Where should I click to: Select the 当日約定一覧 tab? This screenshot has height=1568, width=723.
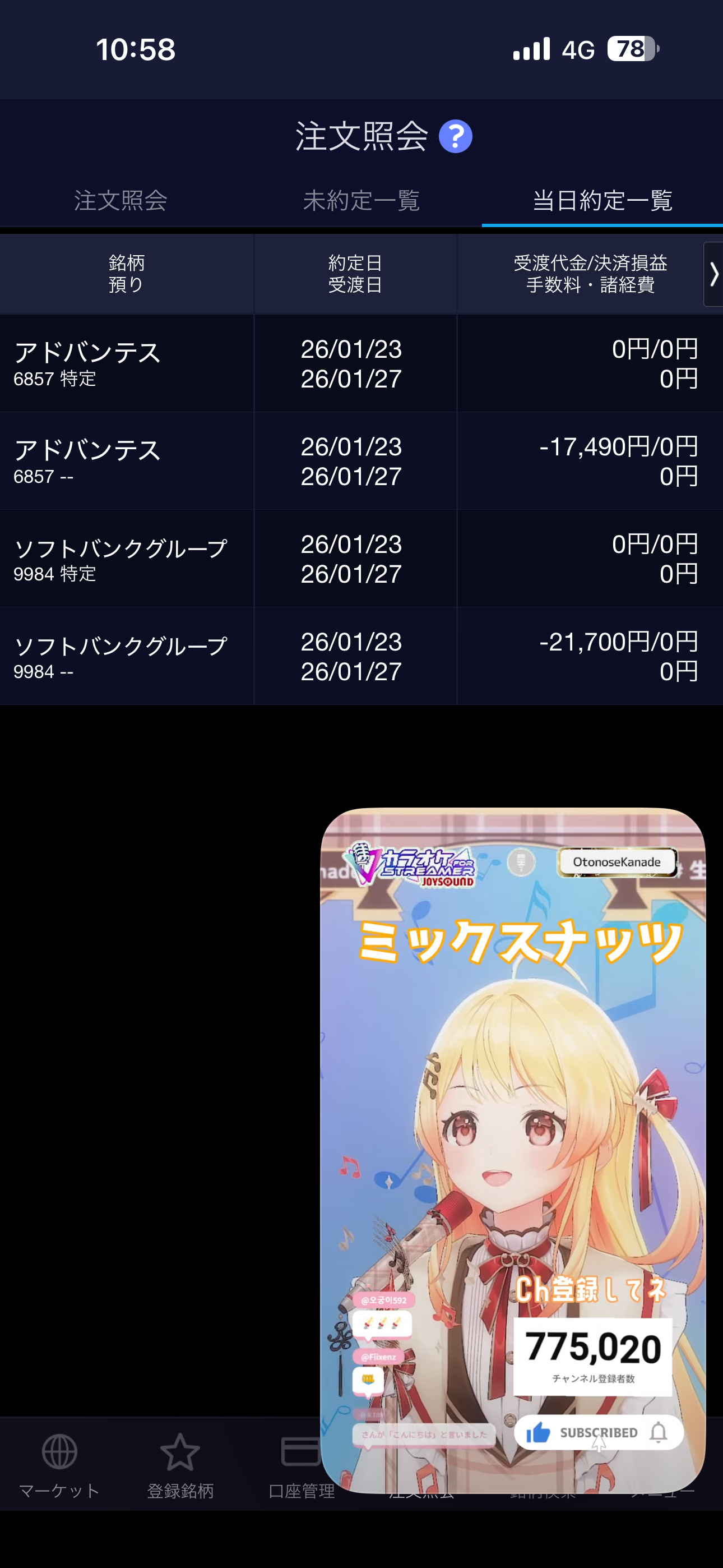point(602,200)
